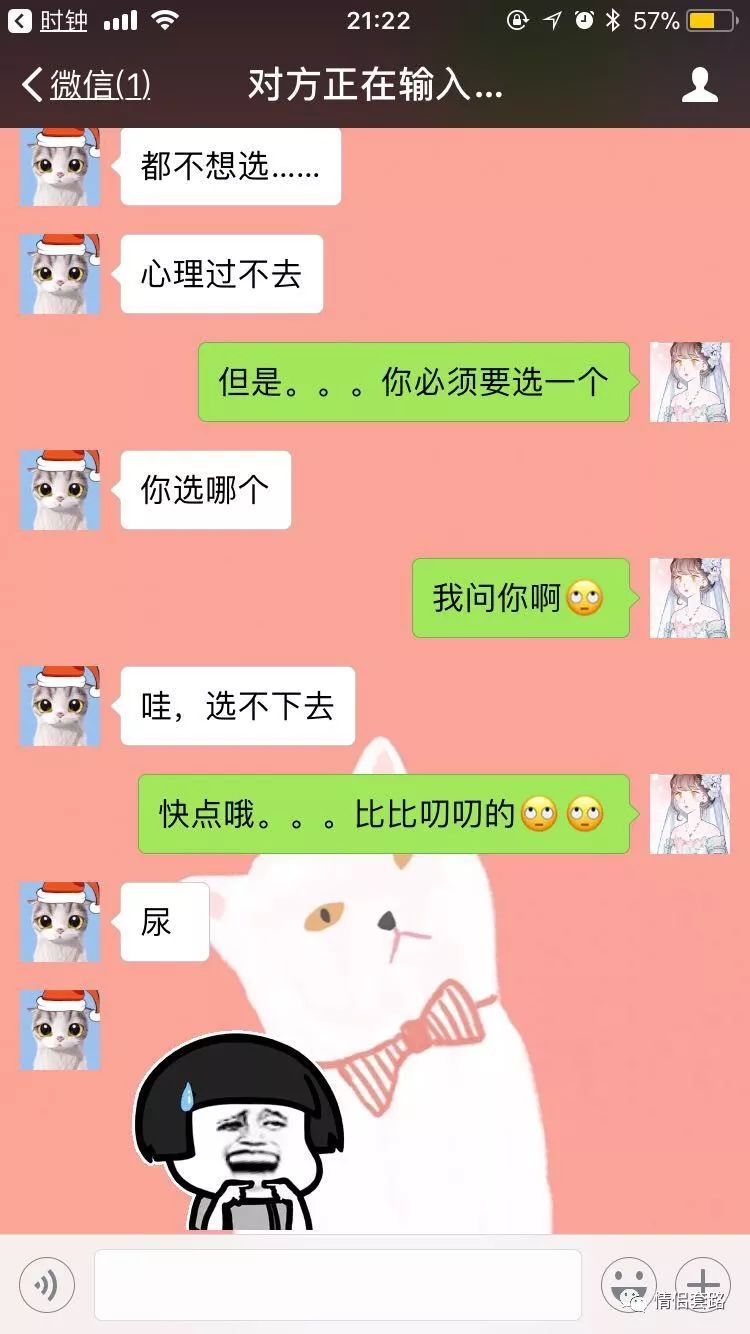Tap bride avatar beside 我问你啊

click(x=689, y=598)
